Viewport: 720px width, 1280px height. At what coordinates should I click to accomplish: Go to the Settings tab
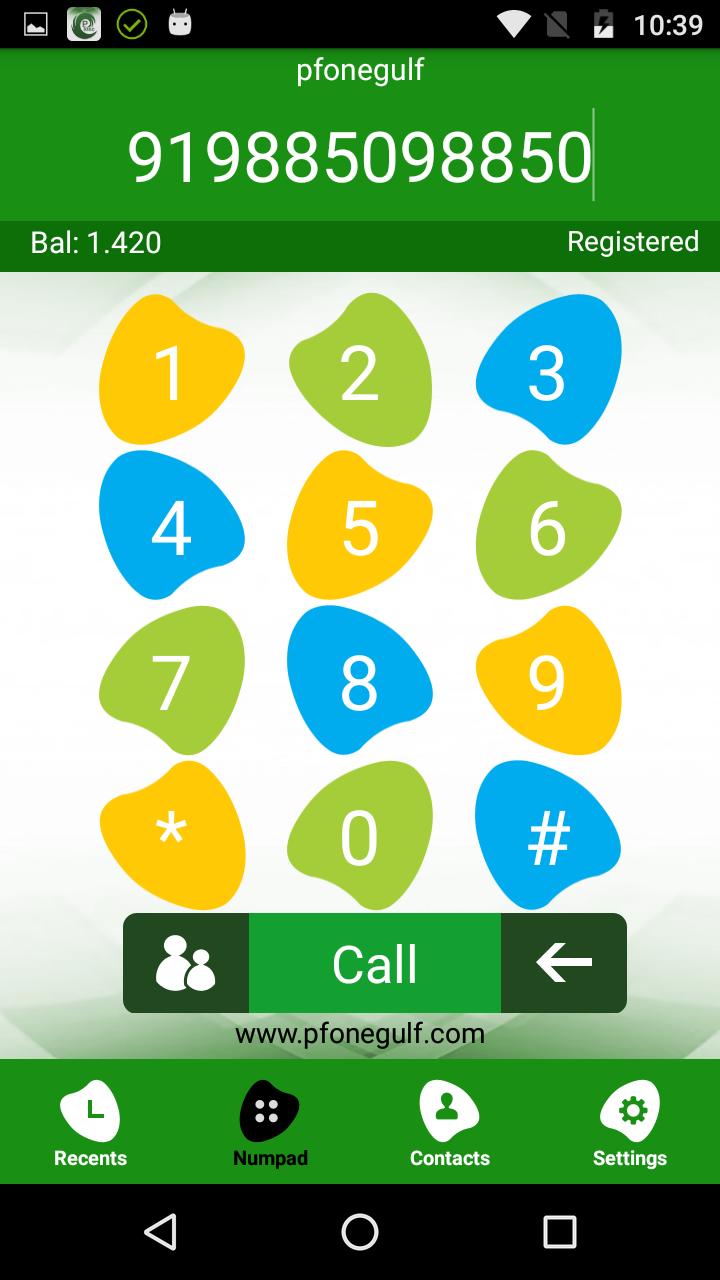(x=630, y=1124)
